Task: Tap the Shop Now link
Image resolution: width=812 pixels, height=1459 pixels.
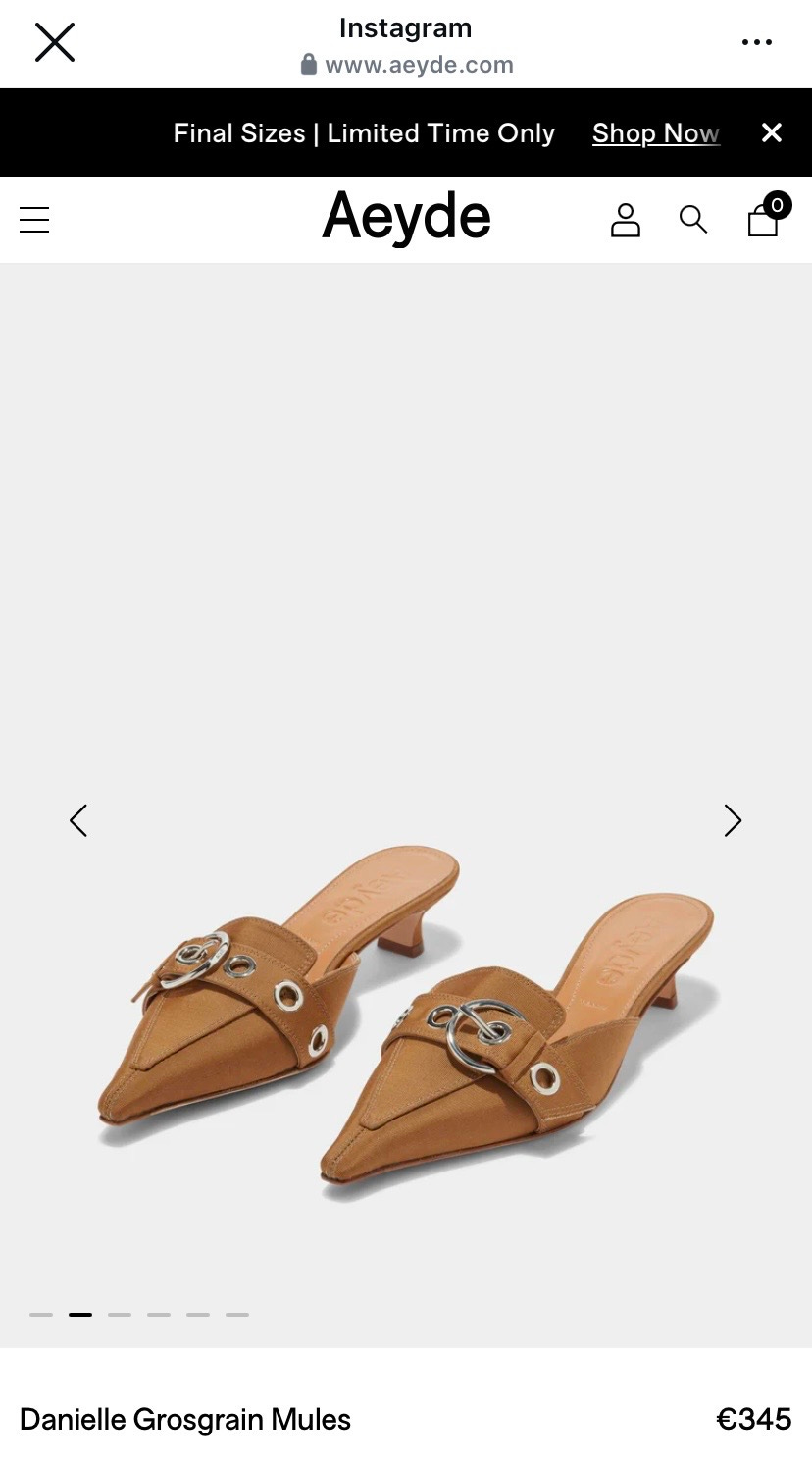Action: coord(656,133)
